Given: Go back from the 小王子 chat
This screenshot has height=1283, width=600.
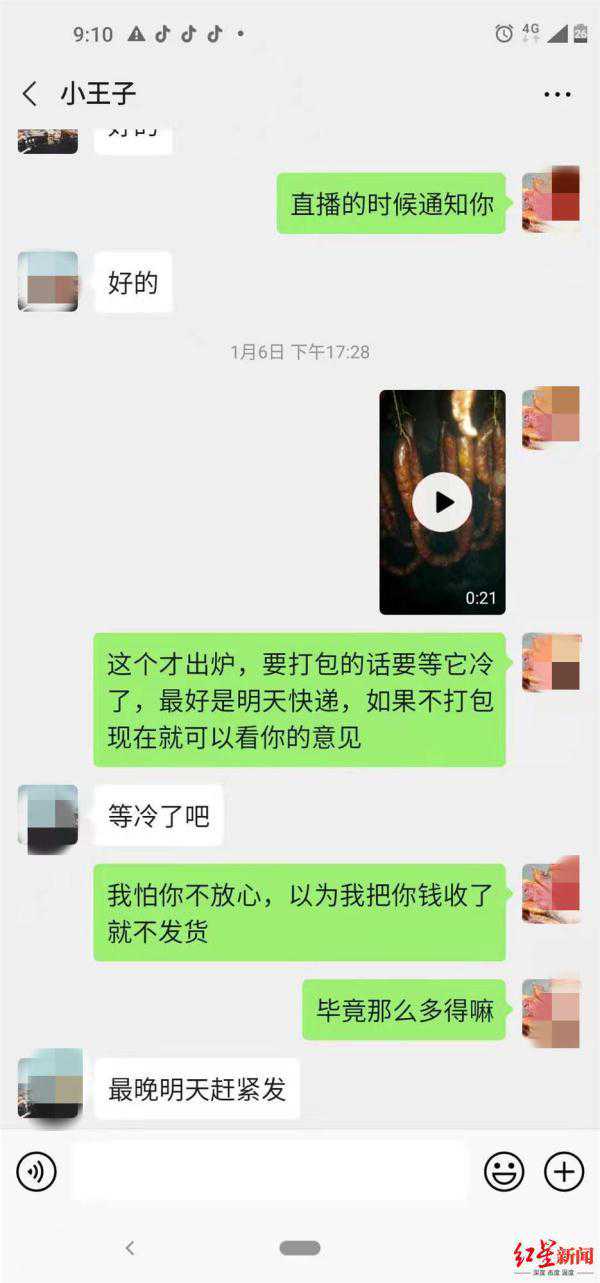Looking at the screenshot, I should 30,94.
